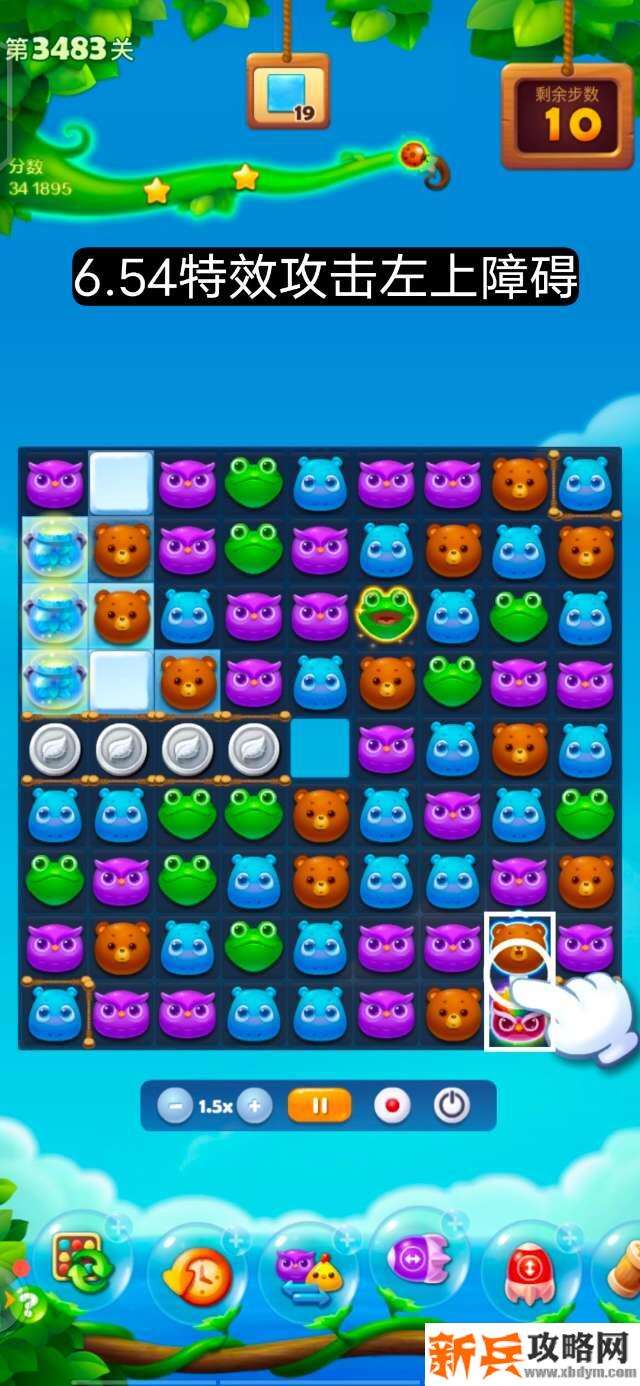
Task: Tap the highlighted brown bear tile
Action: tap(519, 947)
